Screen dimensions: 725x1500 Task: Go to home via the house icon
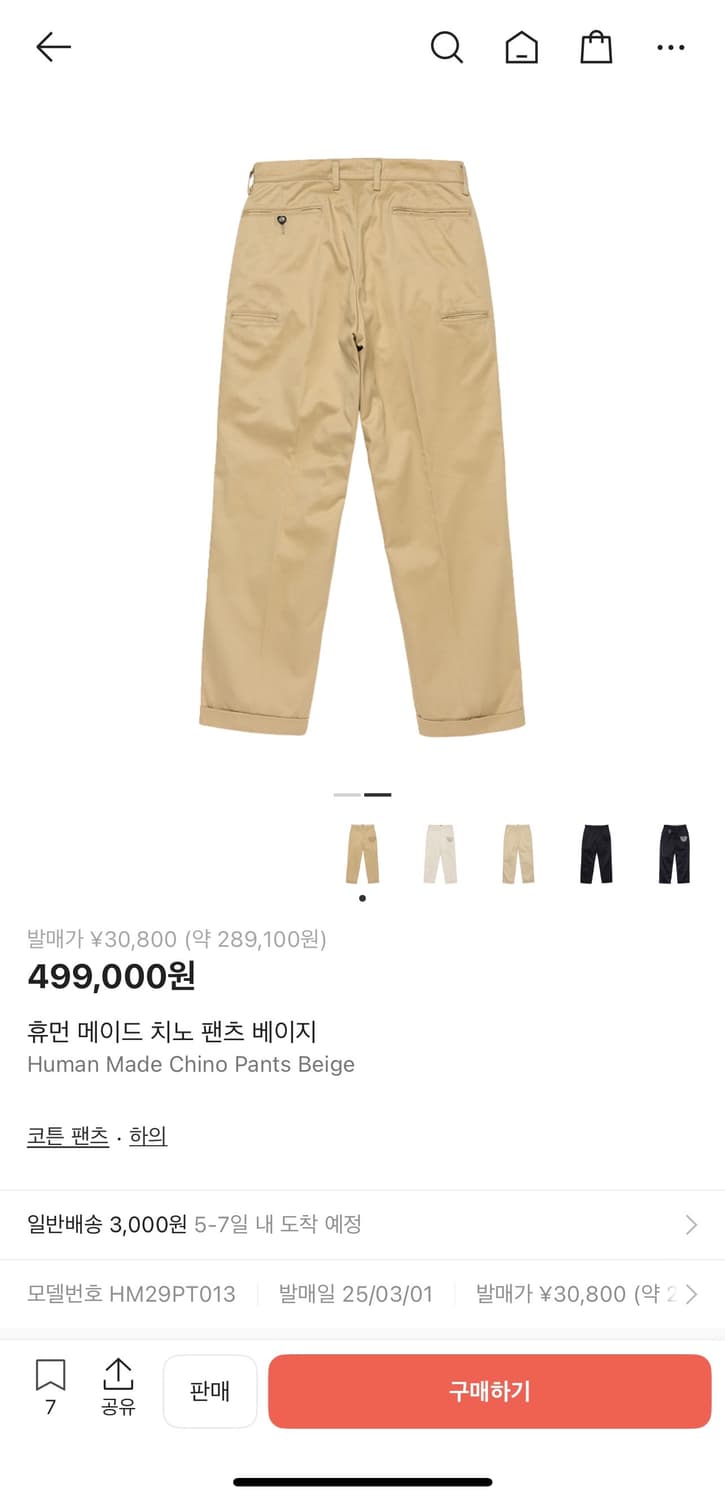tap(521, 47)
